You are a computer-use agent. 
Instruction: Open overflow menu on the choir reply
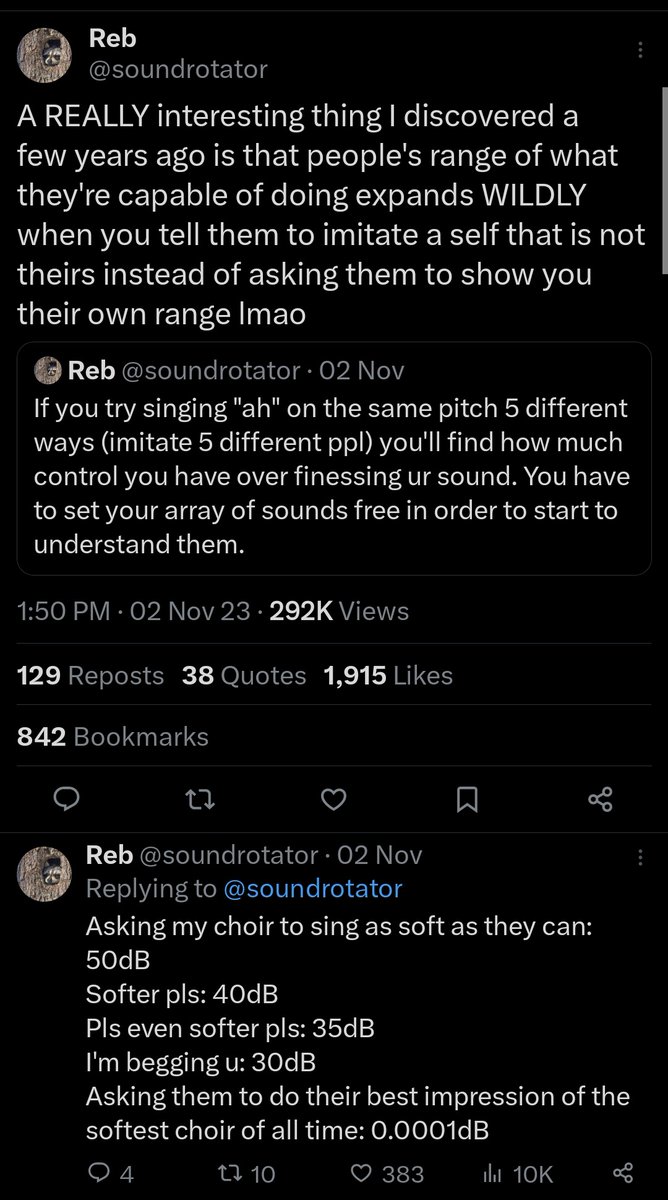point(640,857)
